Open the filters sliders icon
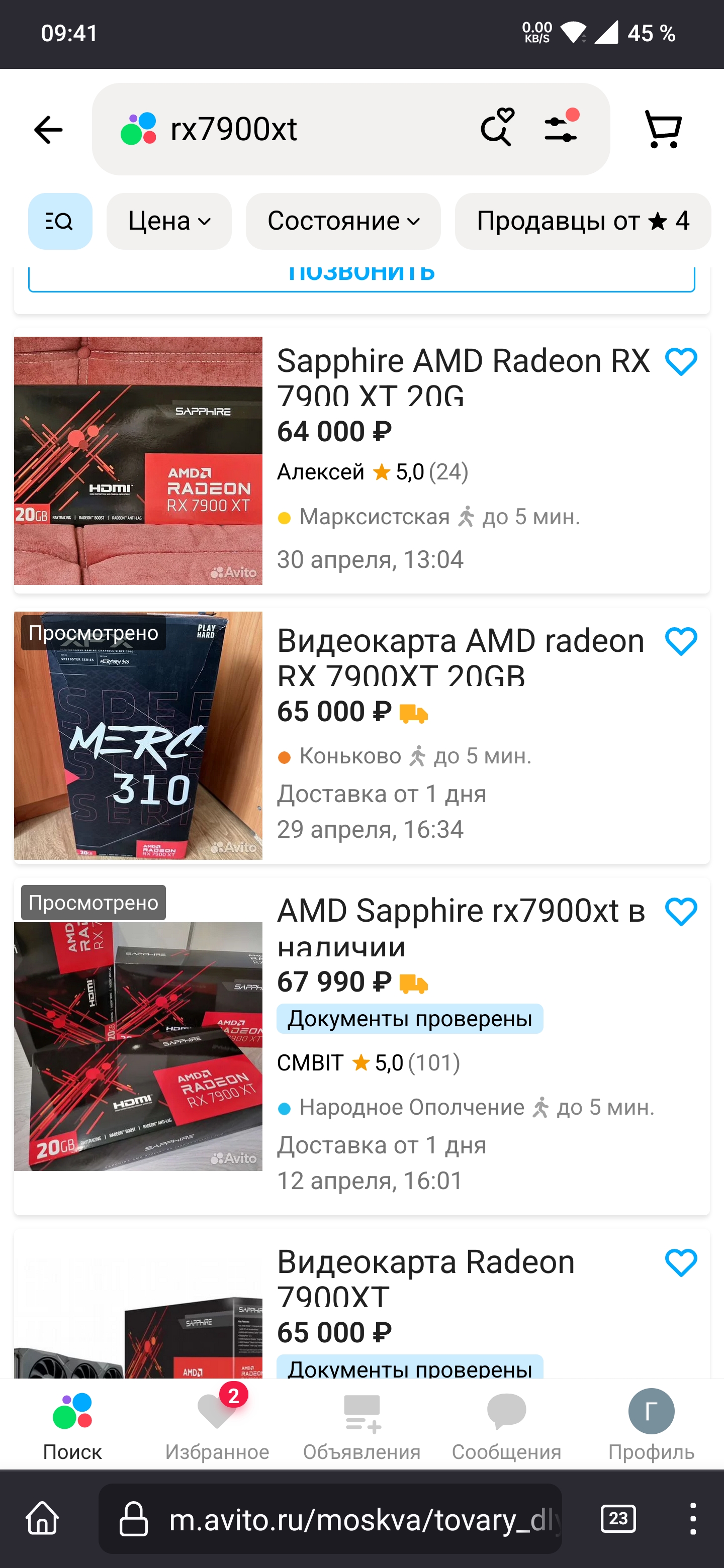This screenshot has width=724, height=1568. pyautogui.click(x=561, y=127)
